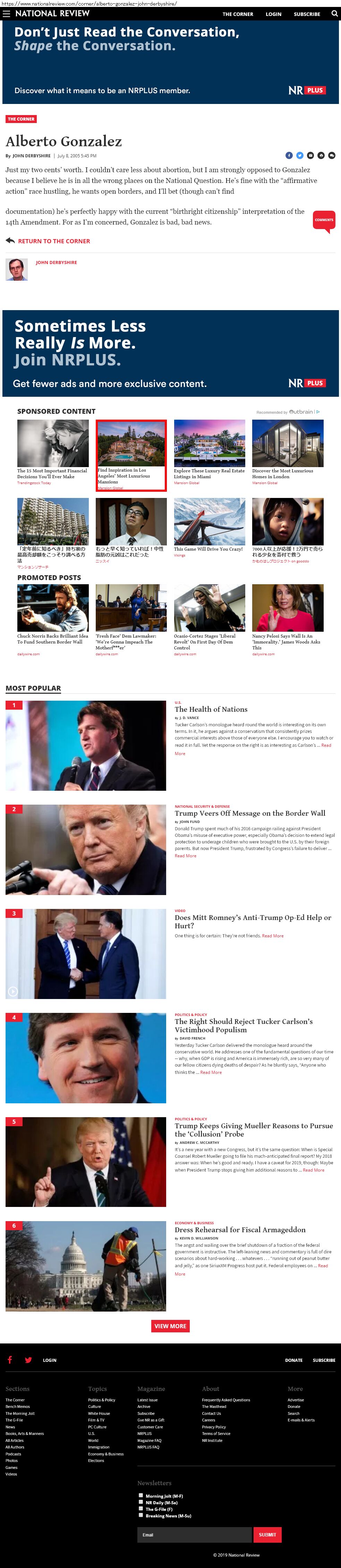Open the hamburger menu

(7, 14)
